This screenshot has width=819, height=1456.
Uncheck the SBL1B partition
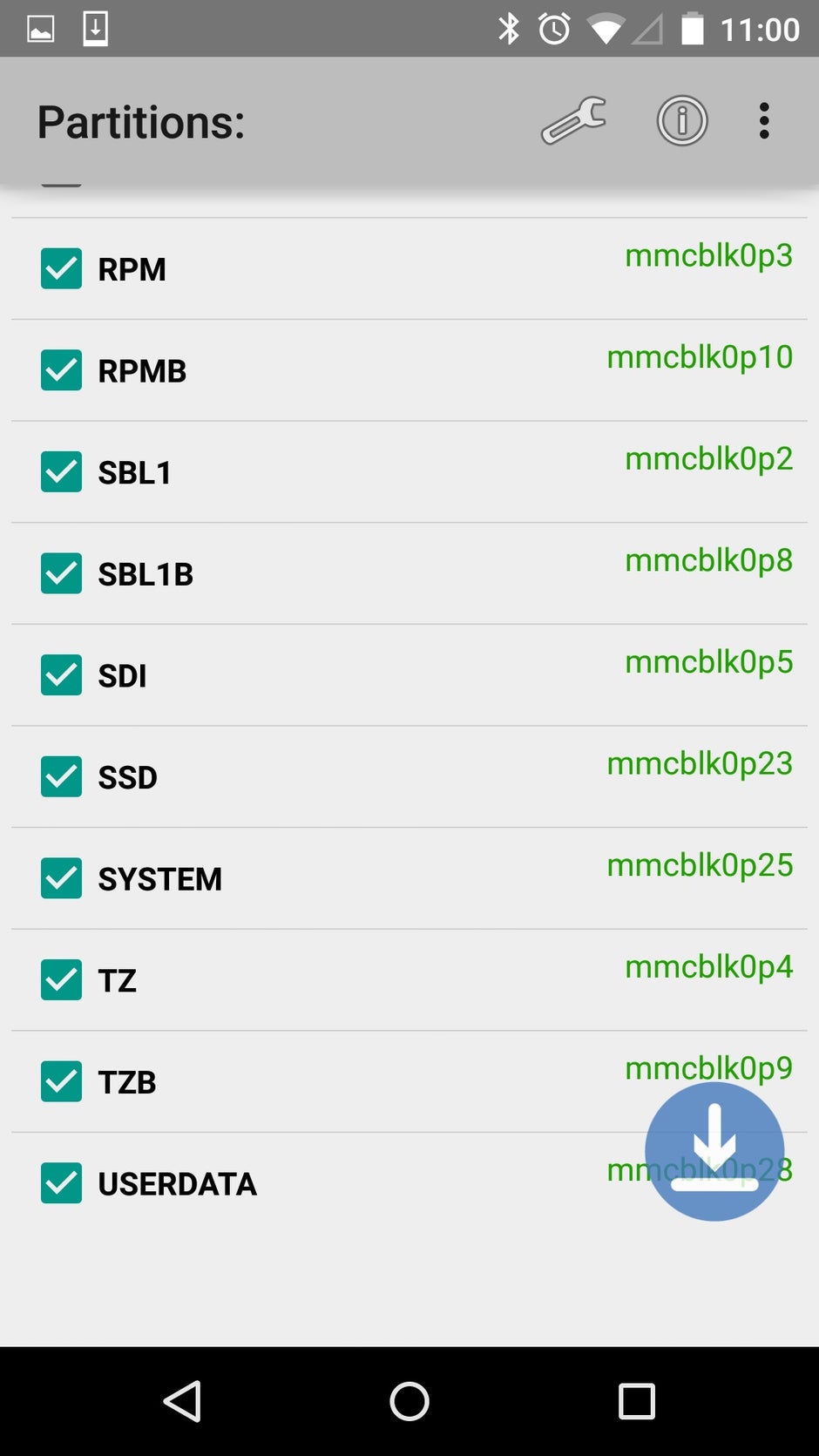click(61, 573)
